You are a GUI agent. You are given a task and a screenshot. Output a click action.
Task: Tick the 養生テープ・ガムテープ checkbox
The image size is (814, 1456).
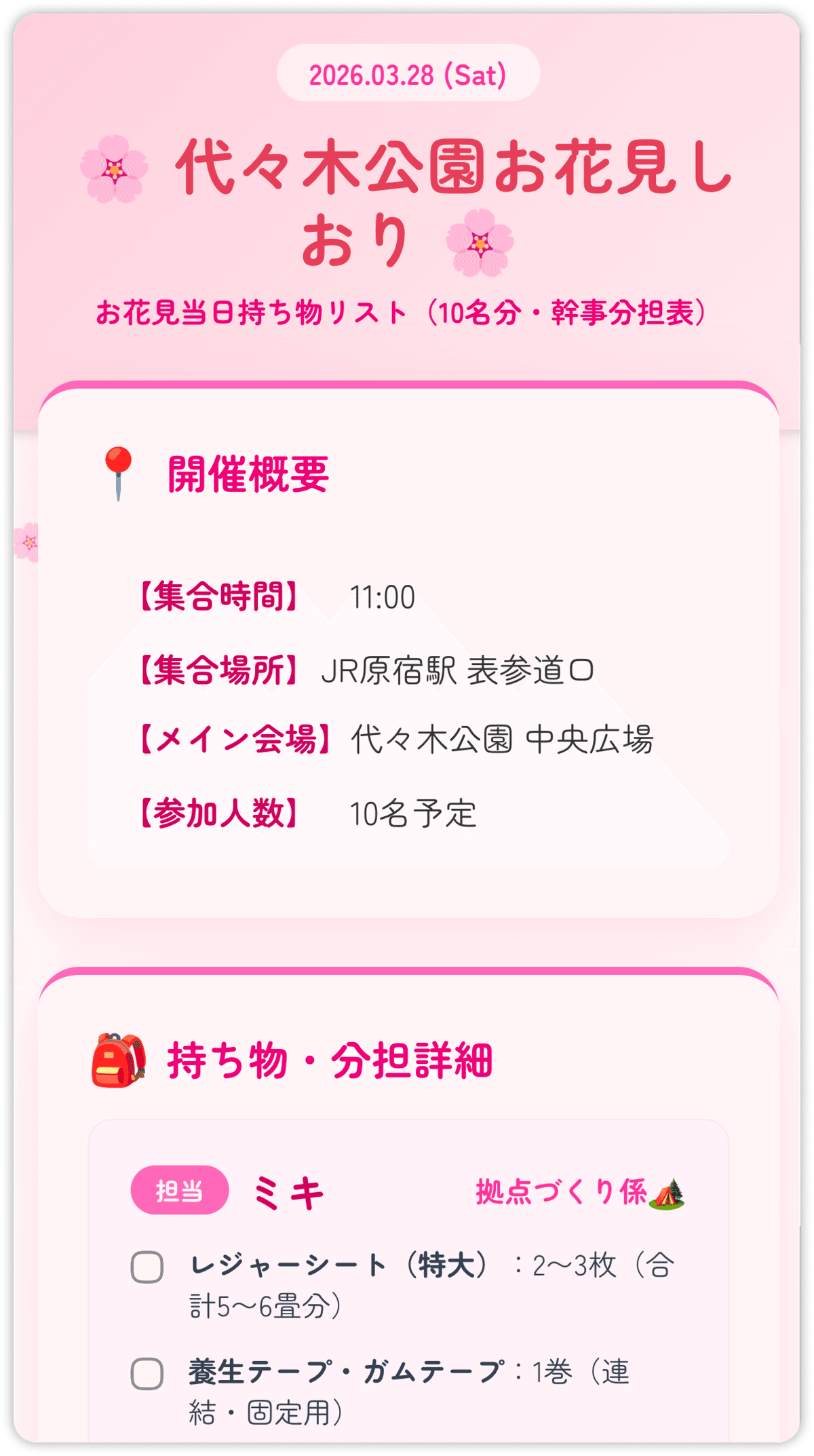click(x=147, y=1374)
